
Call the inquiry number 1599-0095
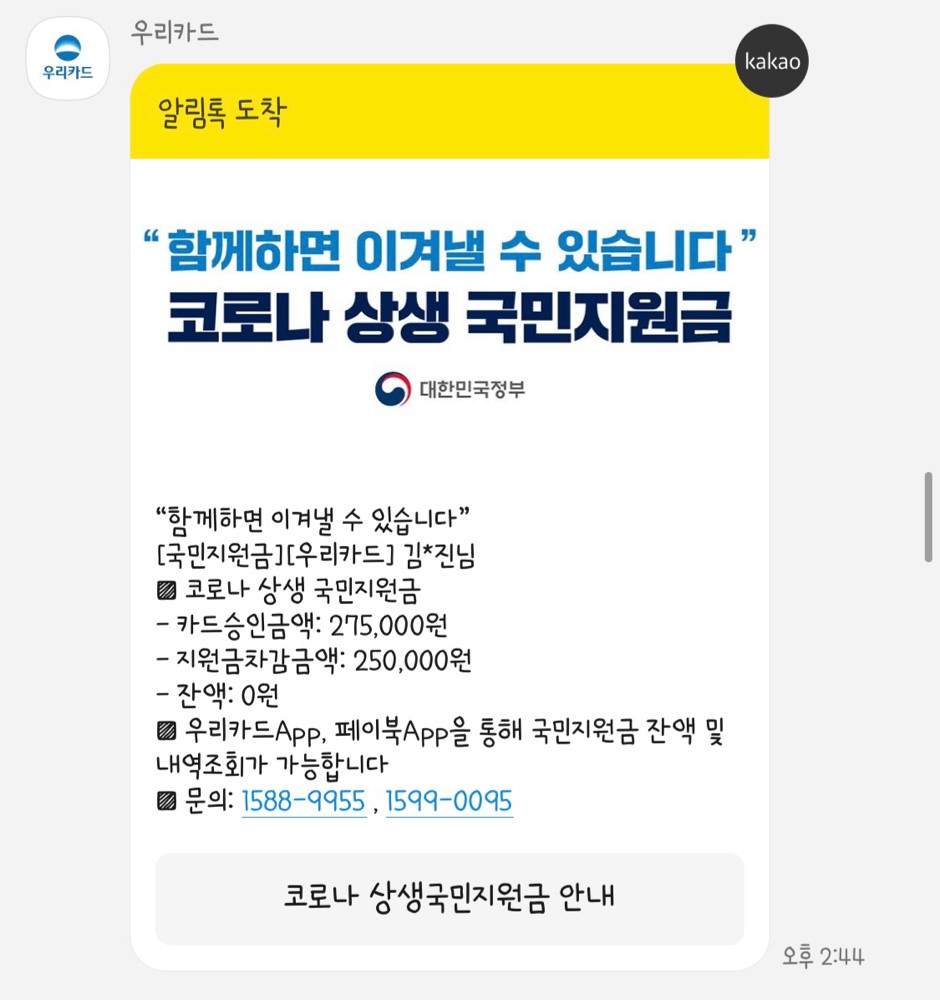[449, 802]
